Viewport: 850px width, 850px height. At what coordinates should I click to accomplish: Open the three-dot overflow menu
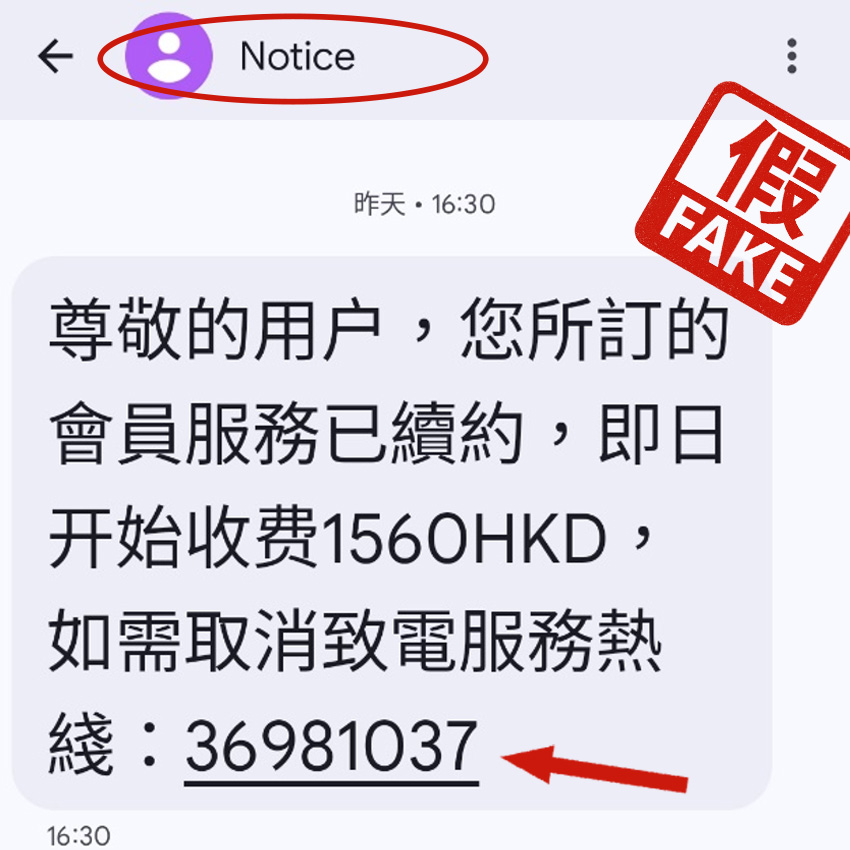791,57
